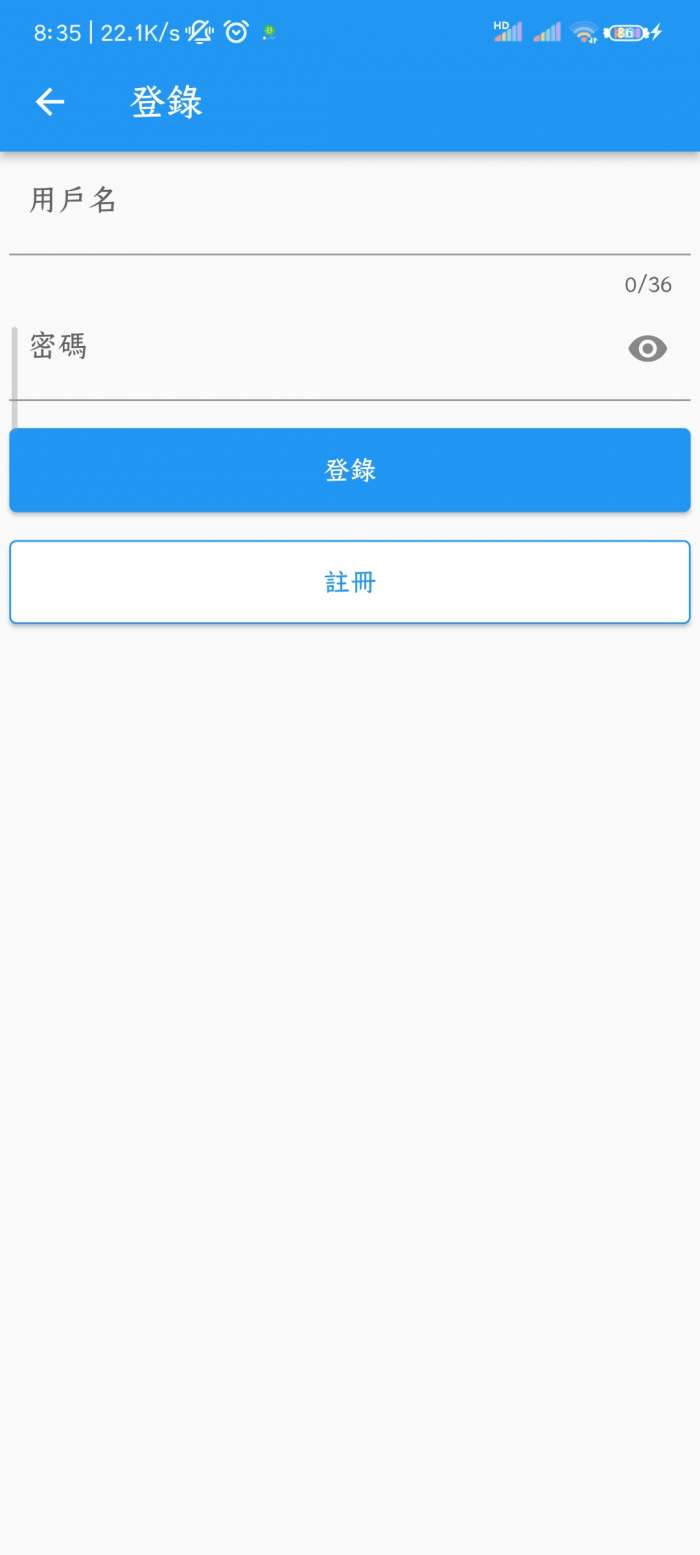The height and width of the screenshot is (1555, 700).
Task: Tap the blue 登錄 login button
Action: pyautogui.click(x=350, y=470)
